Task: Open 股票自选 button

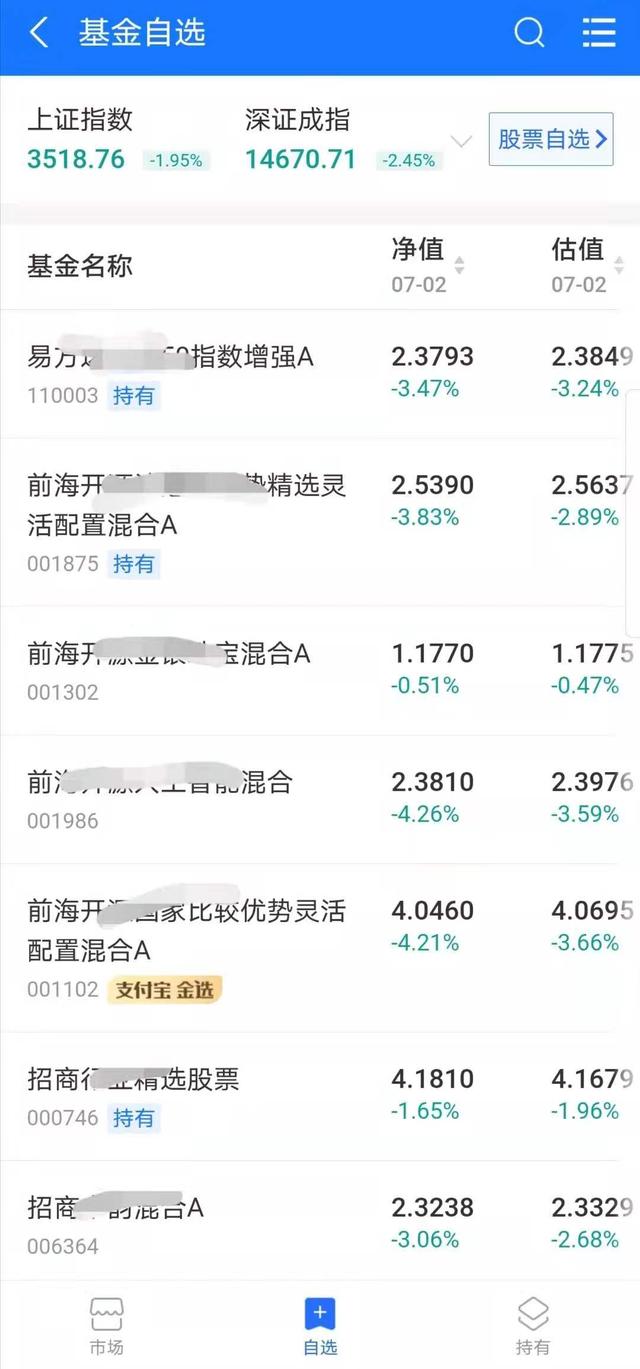Action: click(551, 139)
